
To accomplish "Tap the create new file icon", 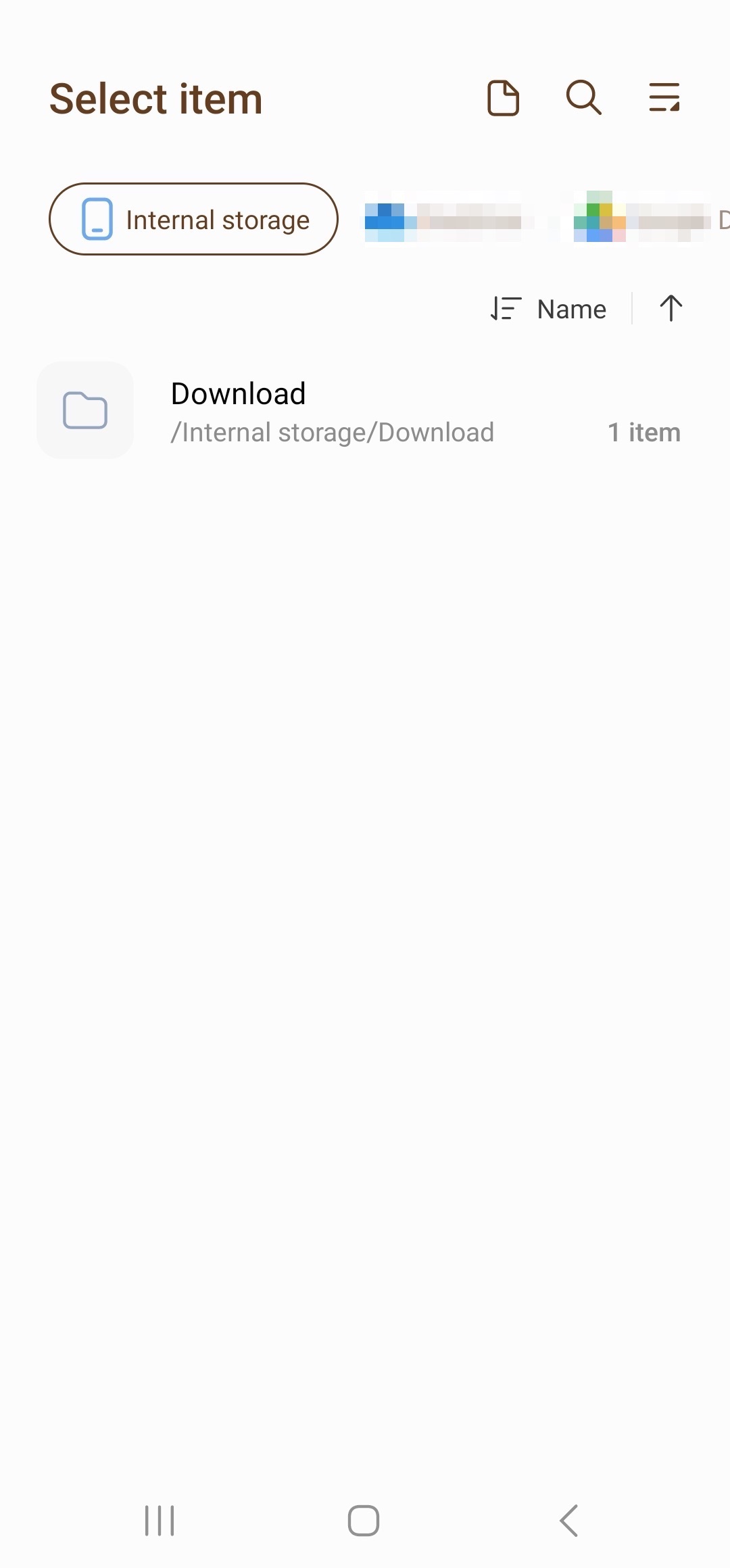I will coord(503,98).
